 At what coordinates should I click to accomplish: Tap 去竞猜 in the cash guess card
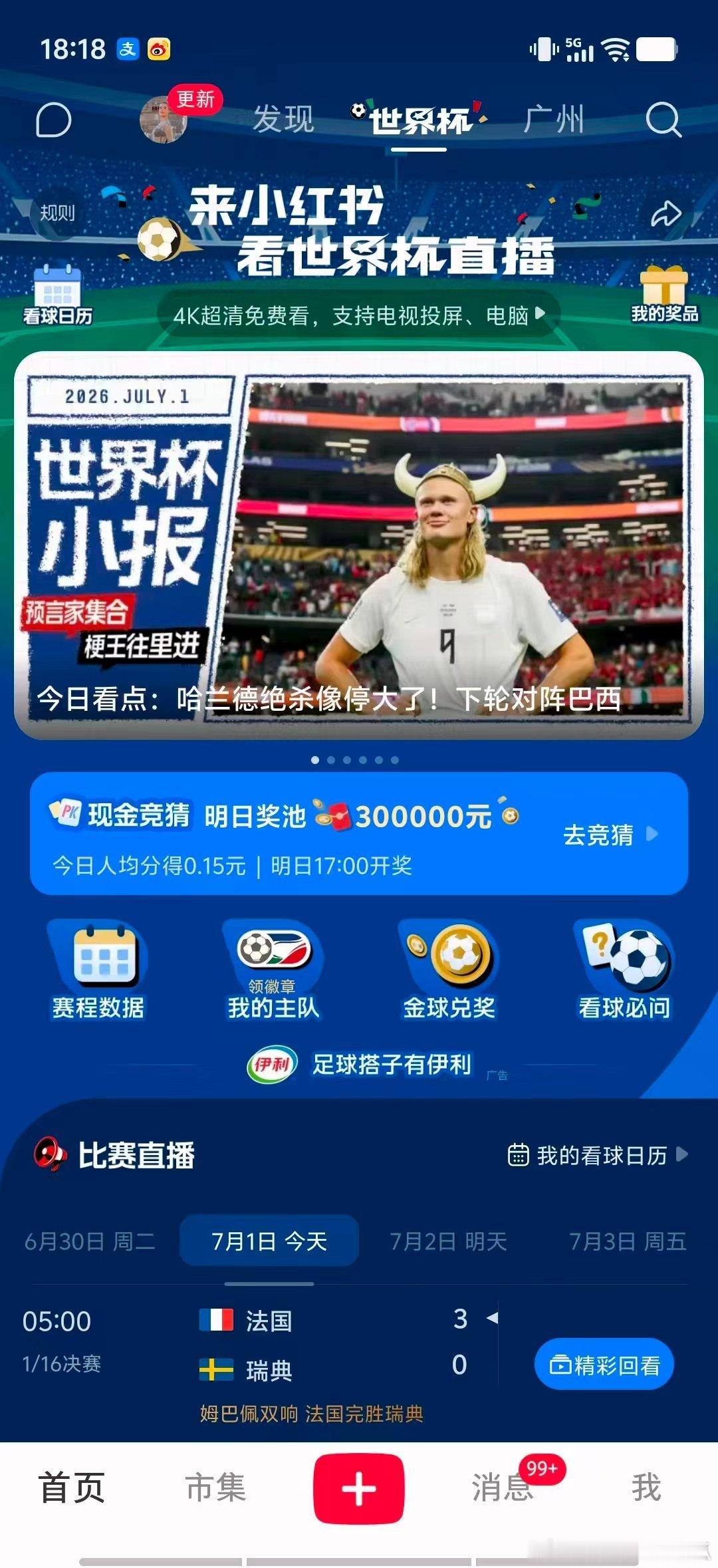pos(610,835)
